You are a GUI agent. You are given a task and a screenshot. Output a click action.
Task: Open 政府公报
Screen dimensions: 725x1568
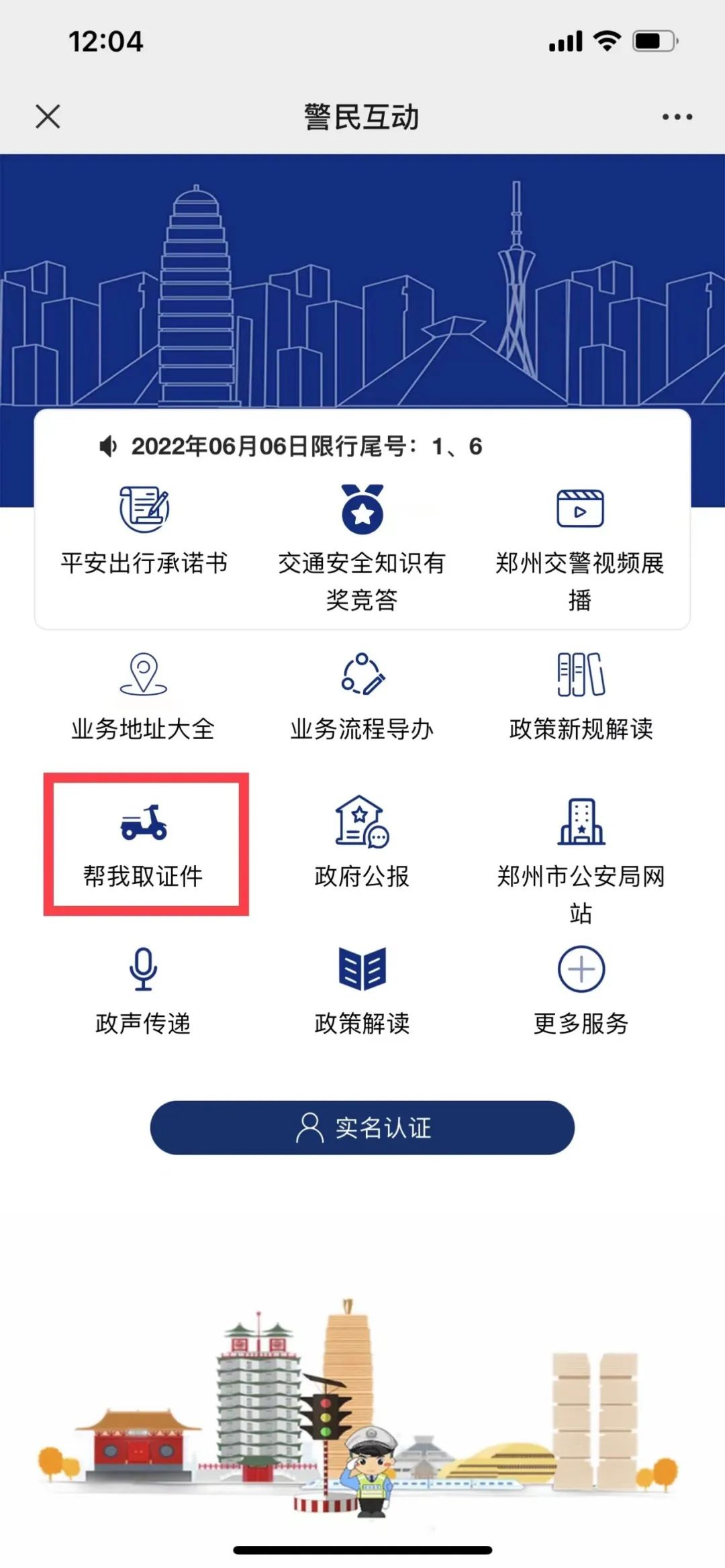pos(362,844)
